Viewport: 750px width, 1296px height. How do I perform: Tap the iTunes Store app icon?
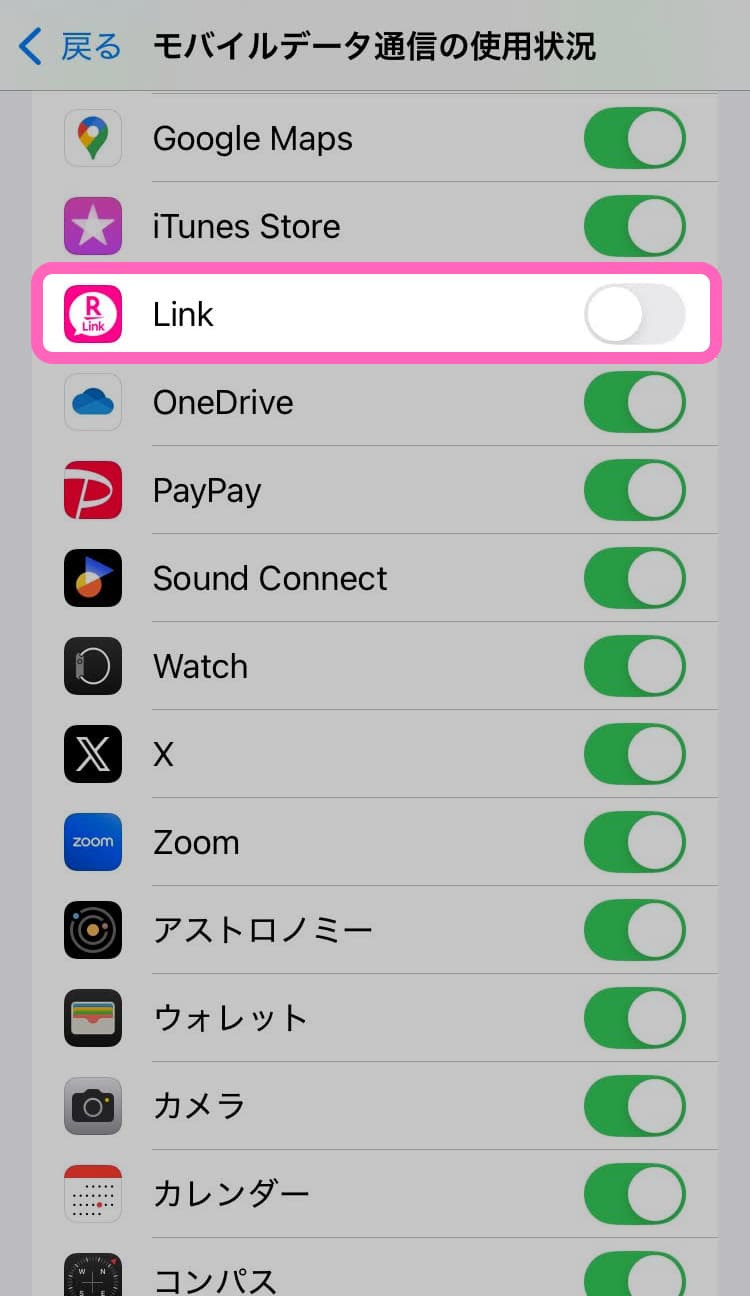(92, 226)
